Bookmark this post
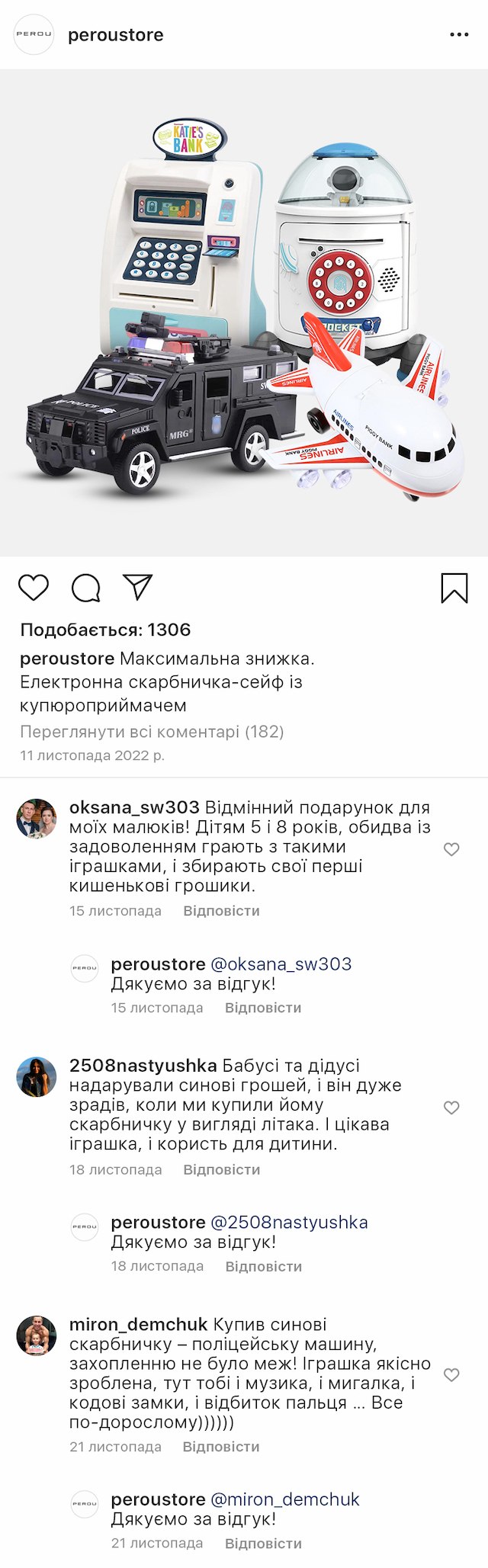The height and width of the screenshot is (1568, 488). 454,588
